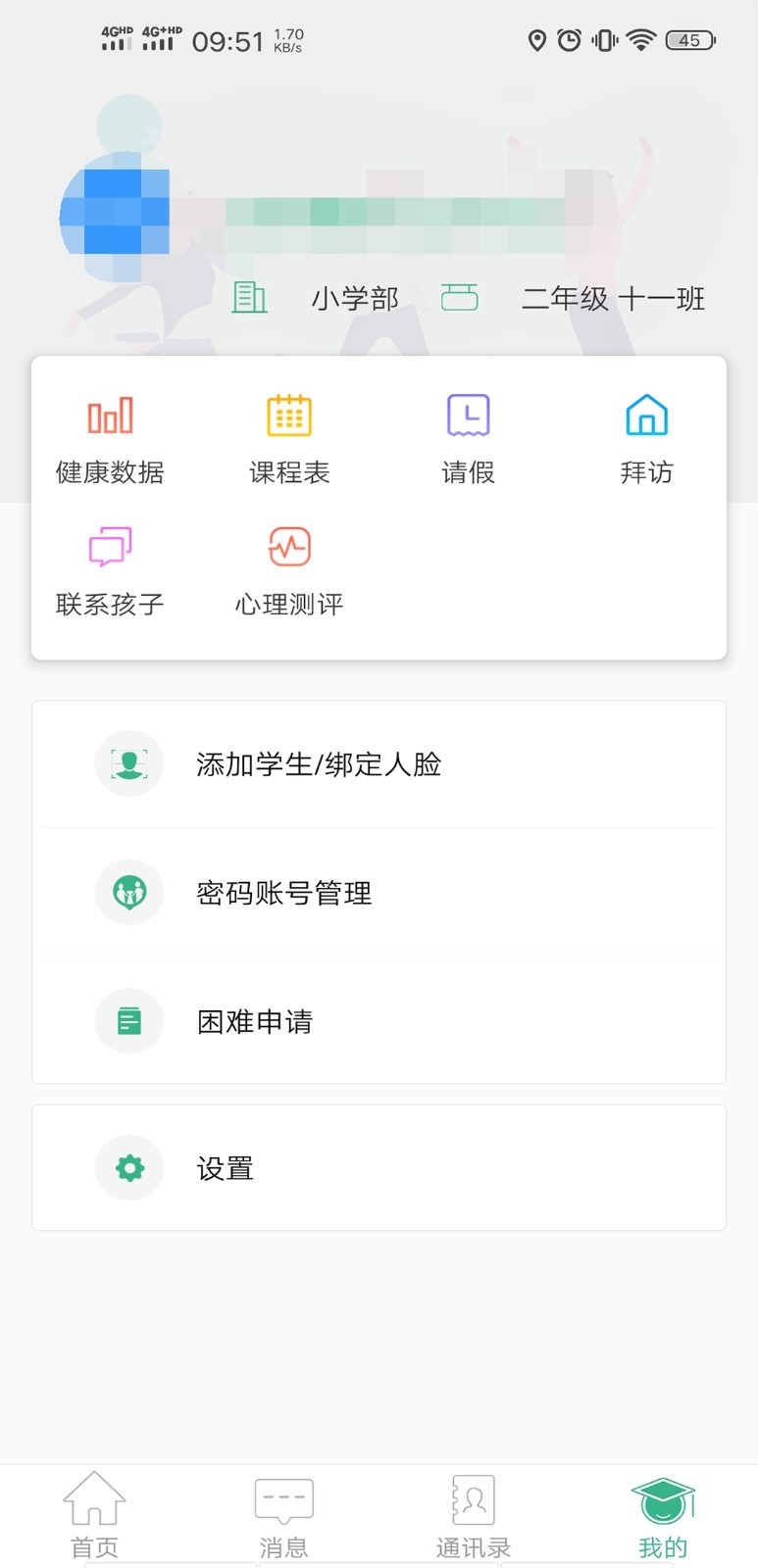Viewport: 758px width, 1568px height.
Task: Open 设置 settings
Action: [x=379, y=1168]
